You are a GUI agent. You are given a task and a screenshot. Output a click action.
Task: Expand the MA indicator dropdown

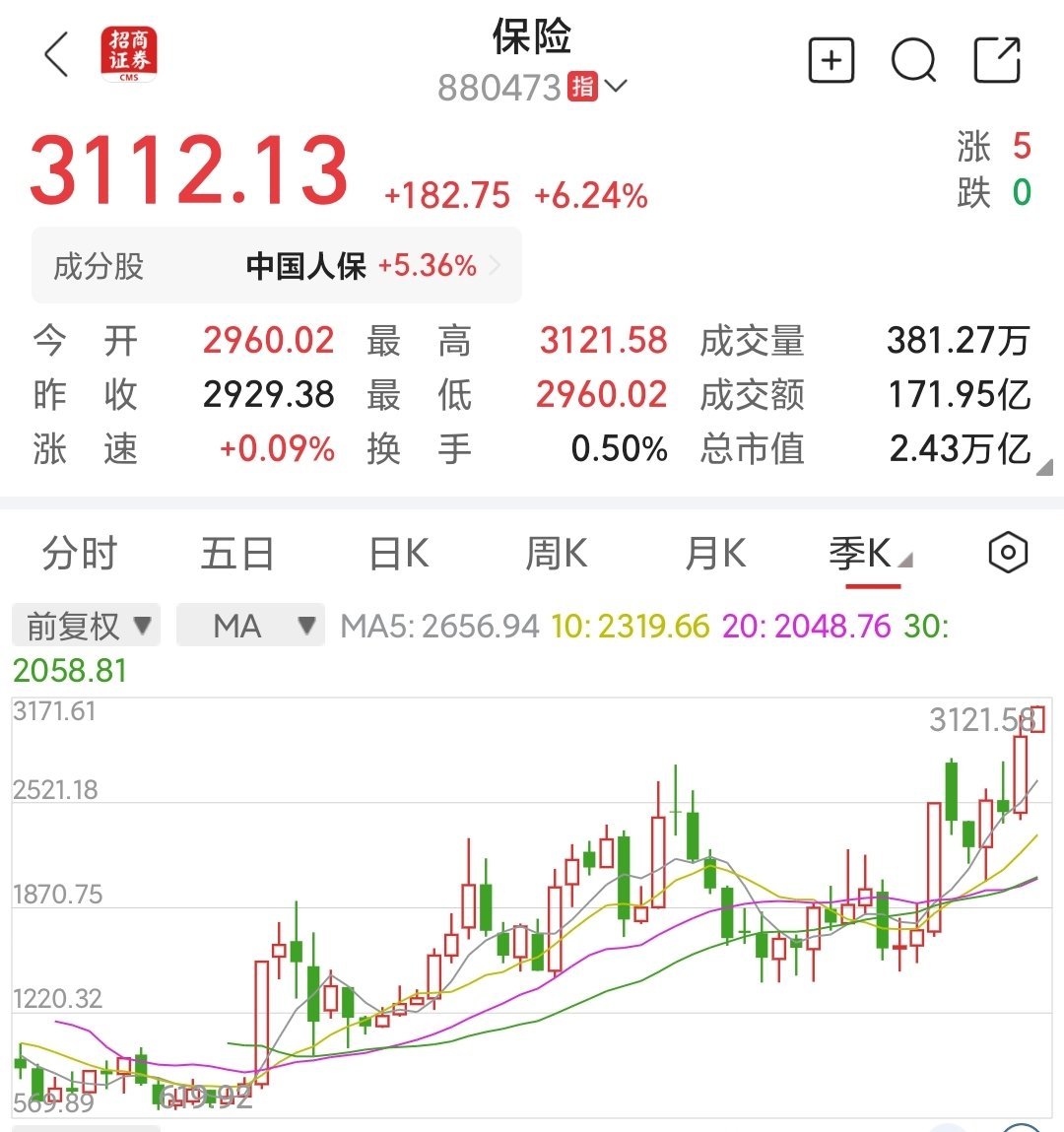click(x=304, y=626)
